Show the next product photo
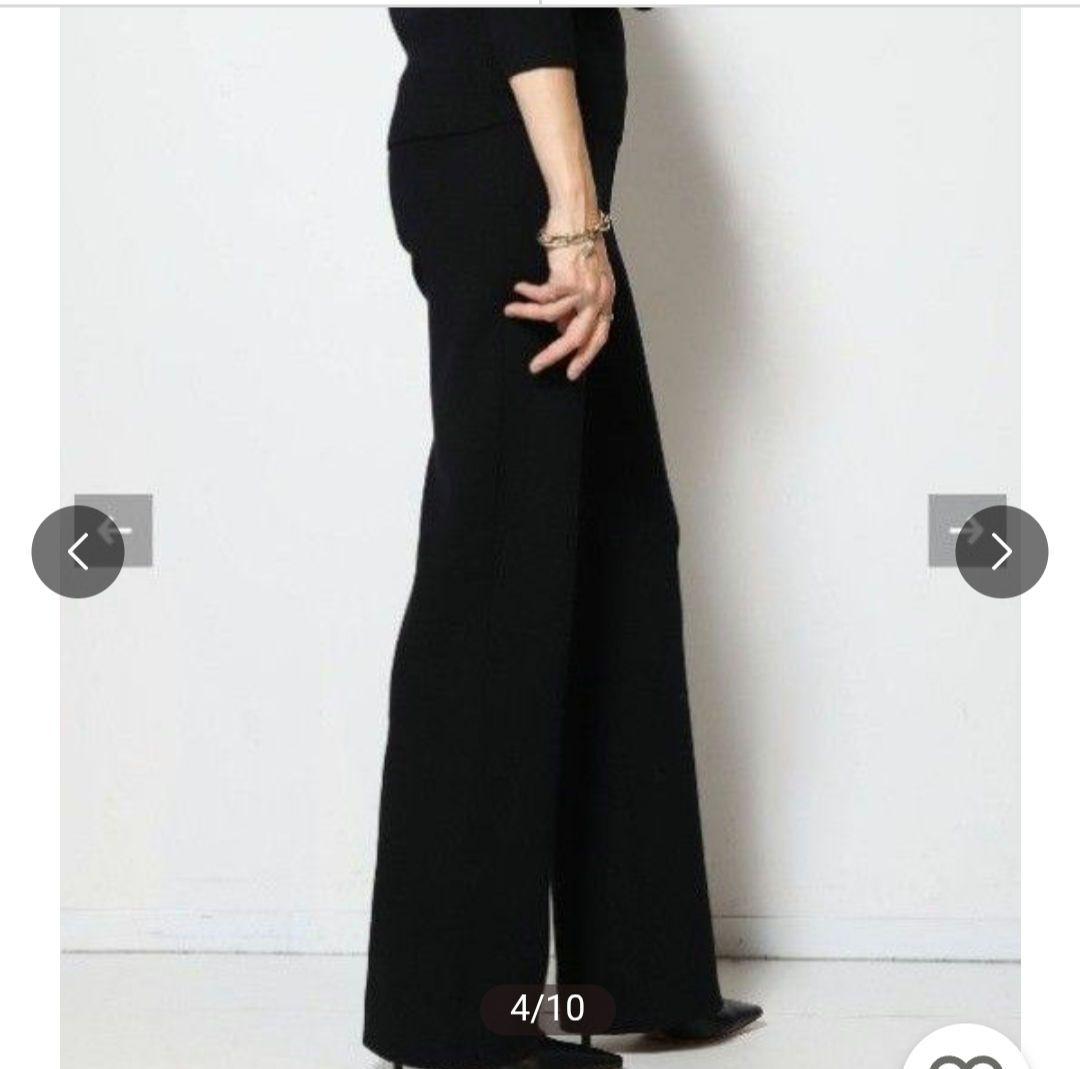Viewport: 1080px width, 1069px height. [1001, 551]
